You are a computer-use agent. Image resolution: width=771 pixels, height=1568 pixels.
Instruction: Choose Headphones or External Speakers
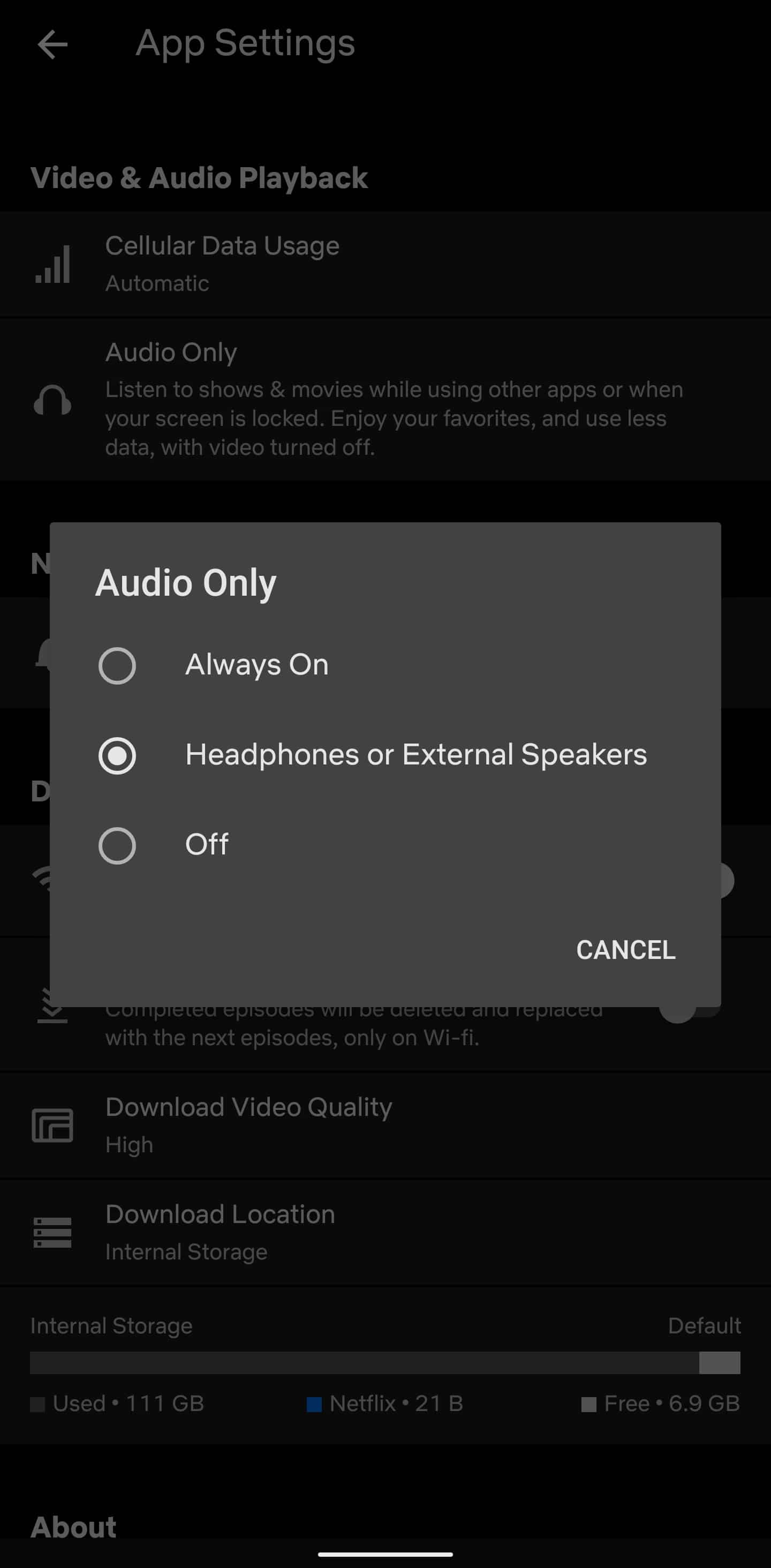pos(384,755)
